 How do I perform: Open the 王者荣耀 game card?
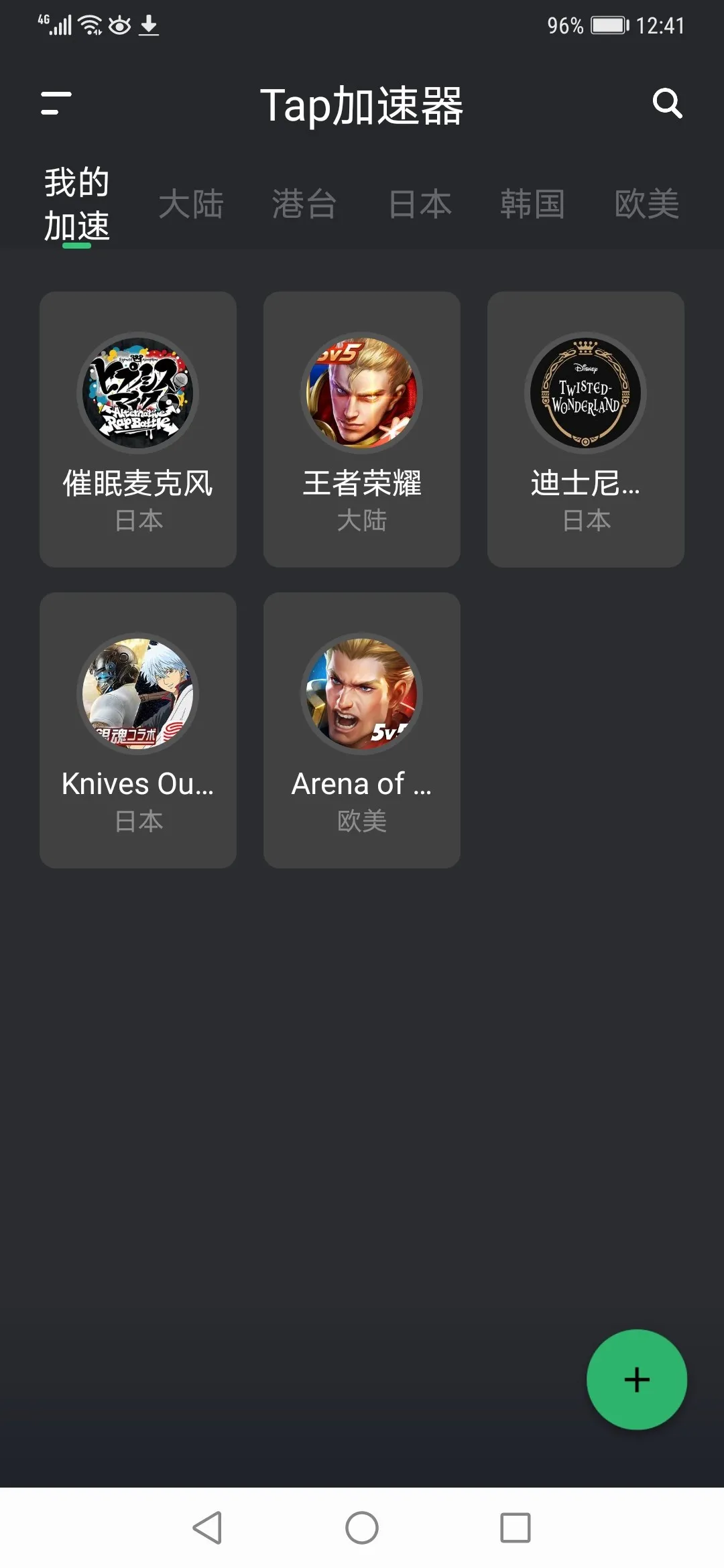pyautogui.click(x=362, y=429)
